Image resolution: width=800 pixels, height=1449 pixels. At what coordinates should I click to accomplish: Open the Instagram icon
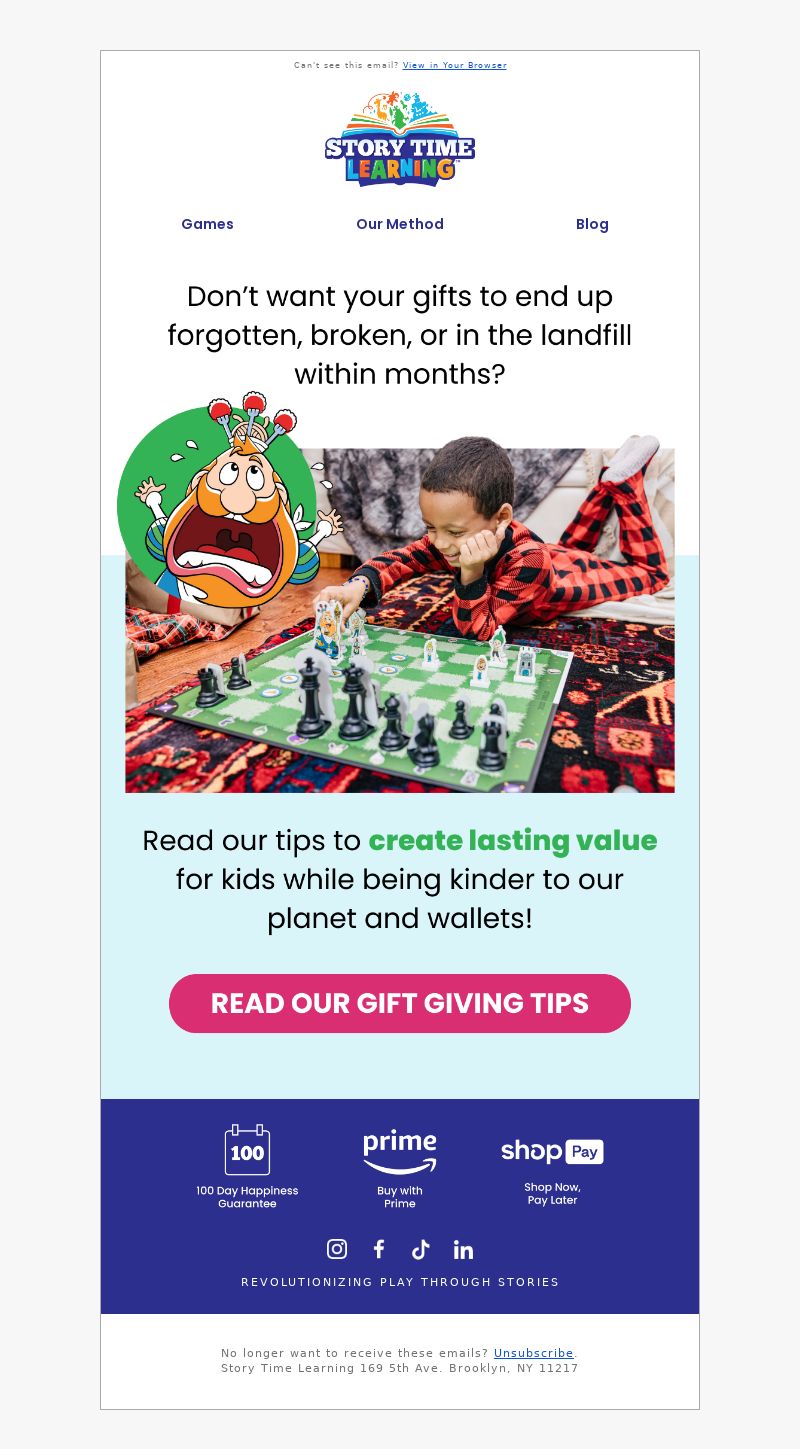pos(337,1249)
